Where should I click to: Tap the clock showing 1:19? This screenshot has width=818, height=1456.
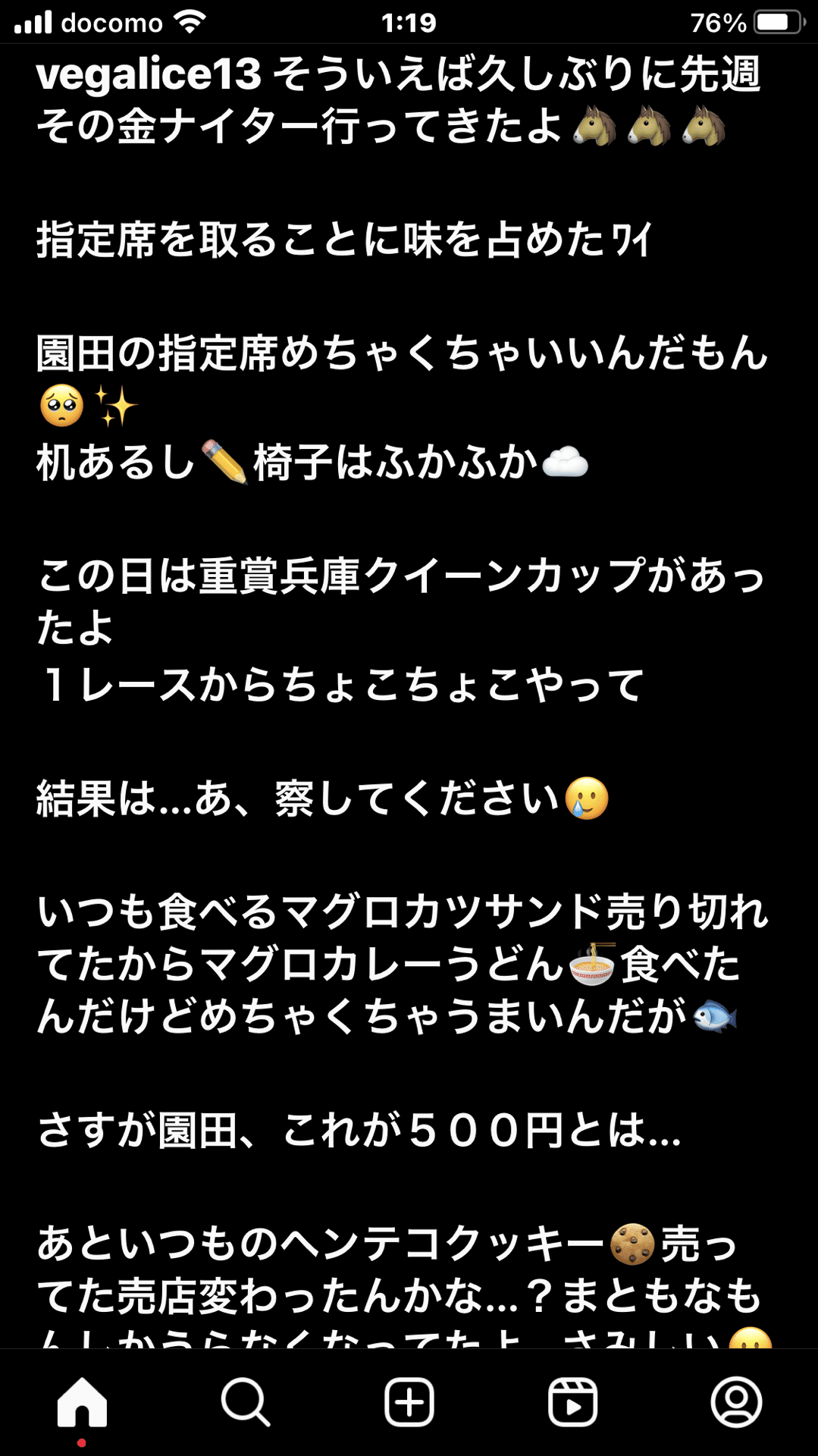tap(409, 21)
